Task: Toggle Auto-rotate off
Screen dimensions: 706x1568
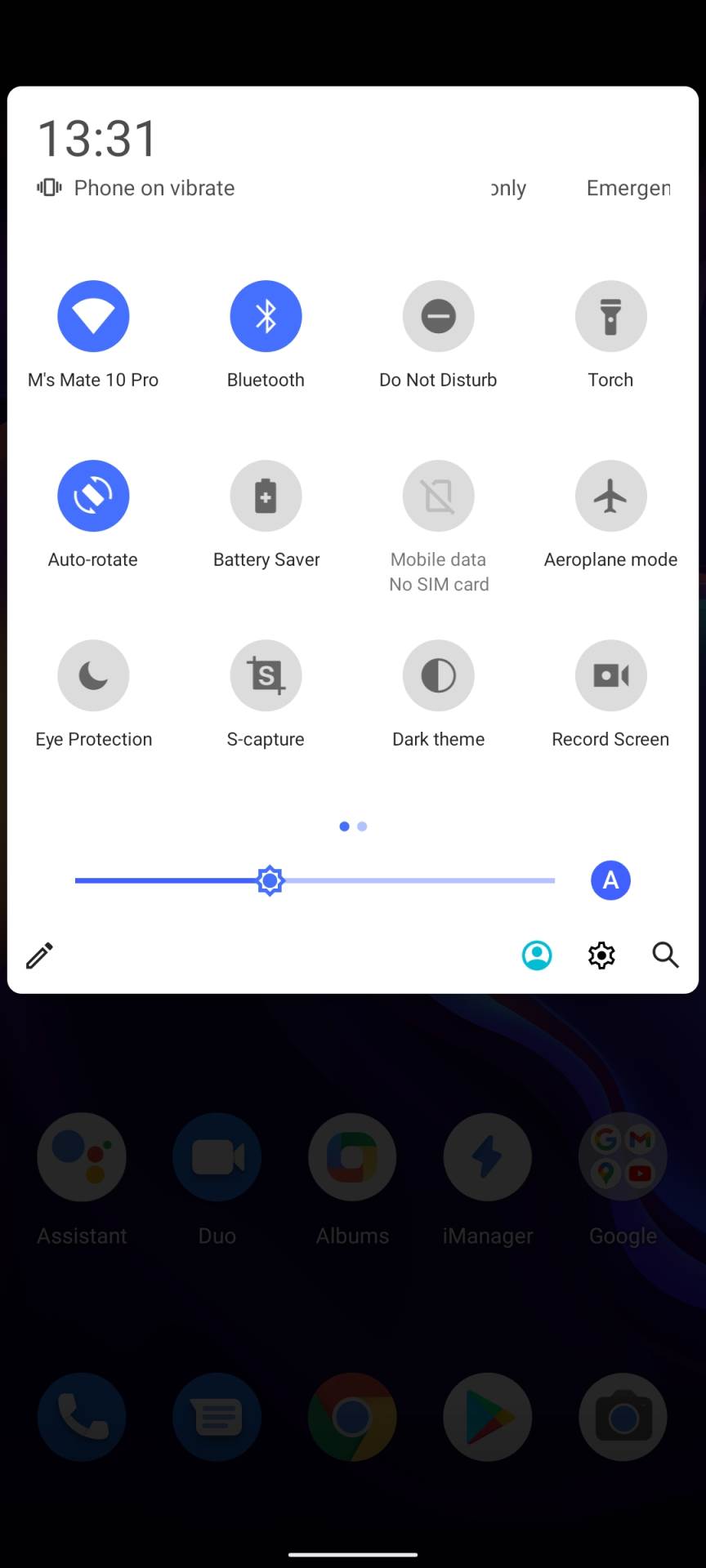Action: (93, 496)
